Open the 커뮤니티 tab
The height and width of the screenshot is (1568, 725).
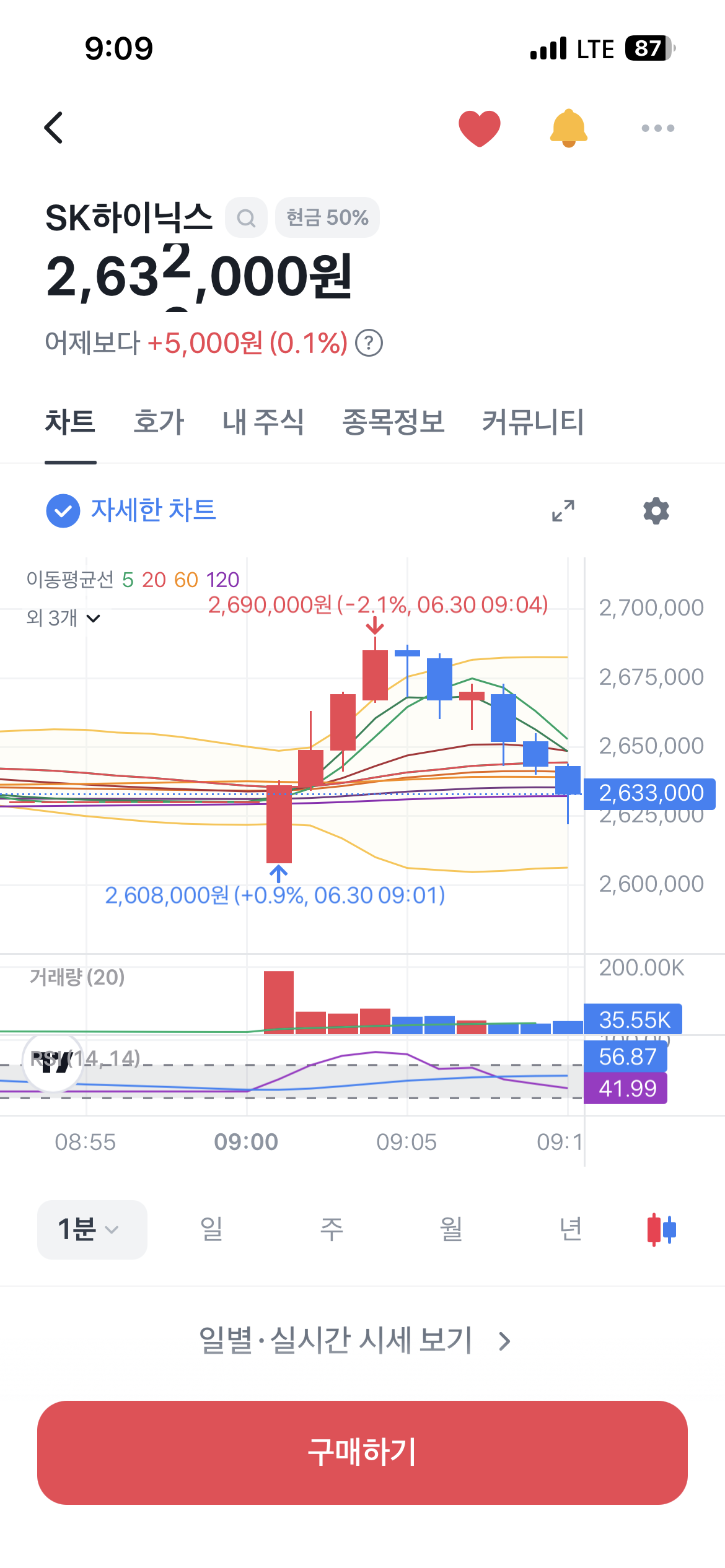click(533, 422)
